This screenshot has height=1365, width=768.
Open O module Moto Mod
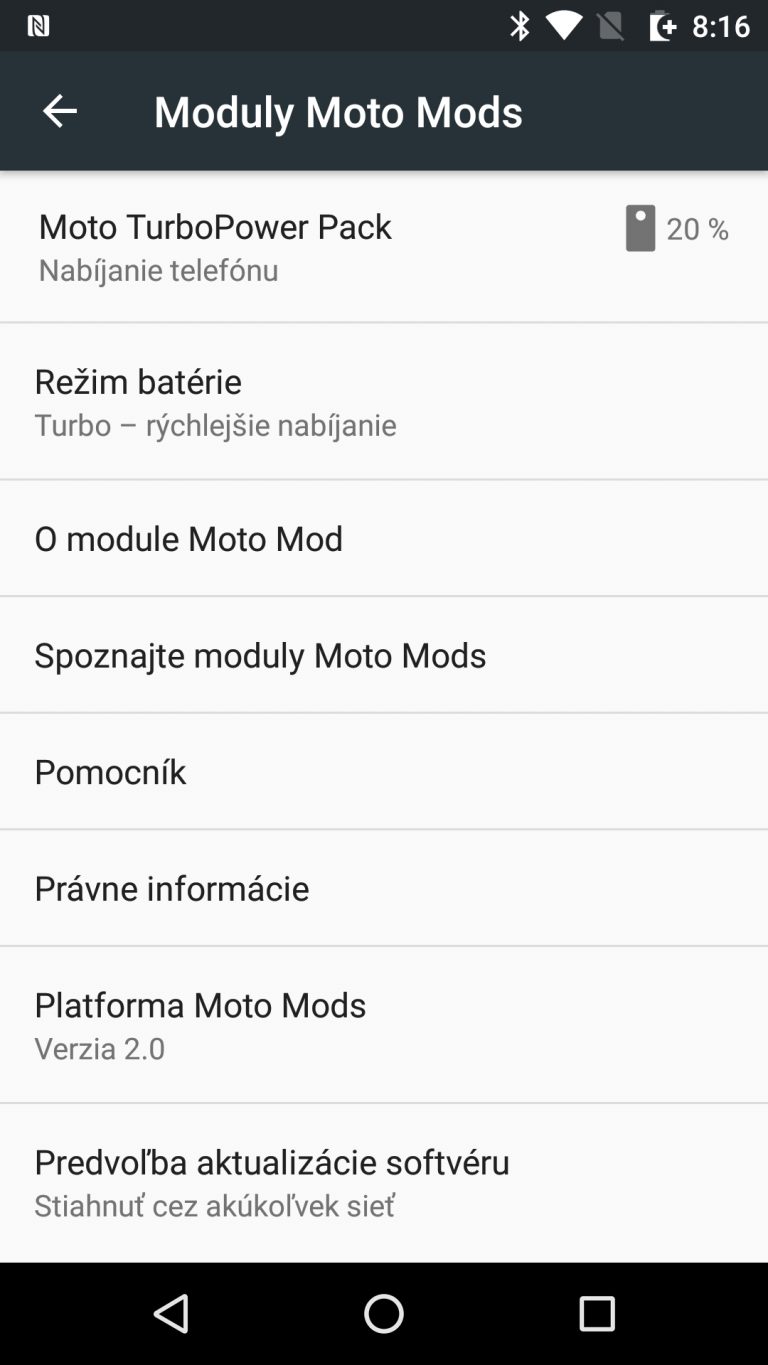coord(384,538)
